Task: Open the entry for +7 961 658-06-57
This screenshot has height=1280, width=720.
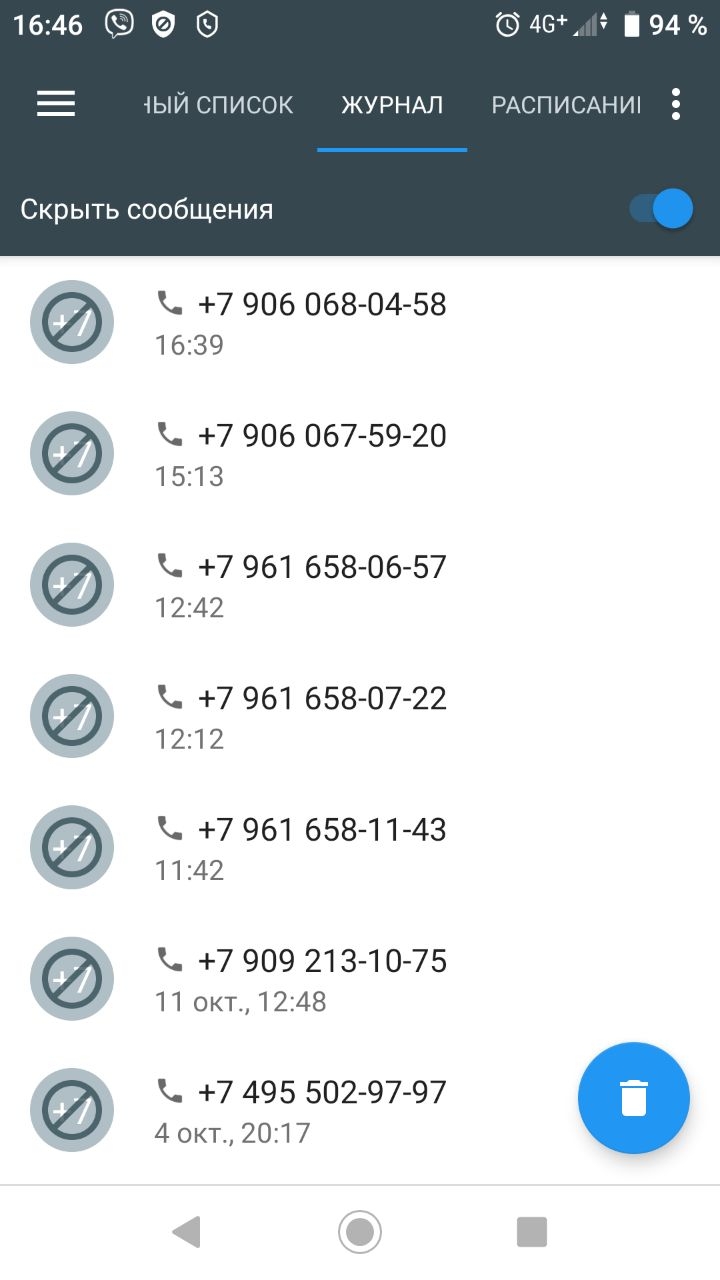Action: (360, 585)
